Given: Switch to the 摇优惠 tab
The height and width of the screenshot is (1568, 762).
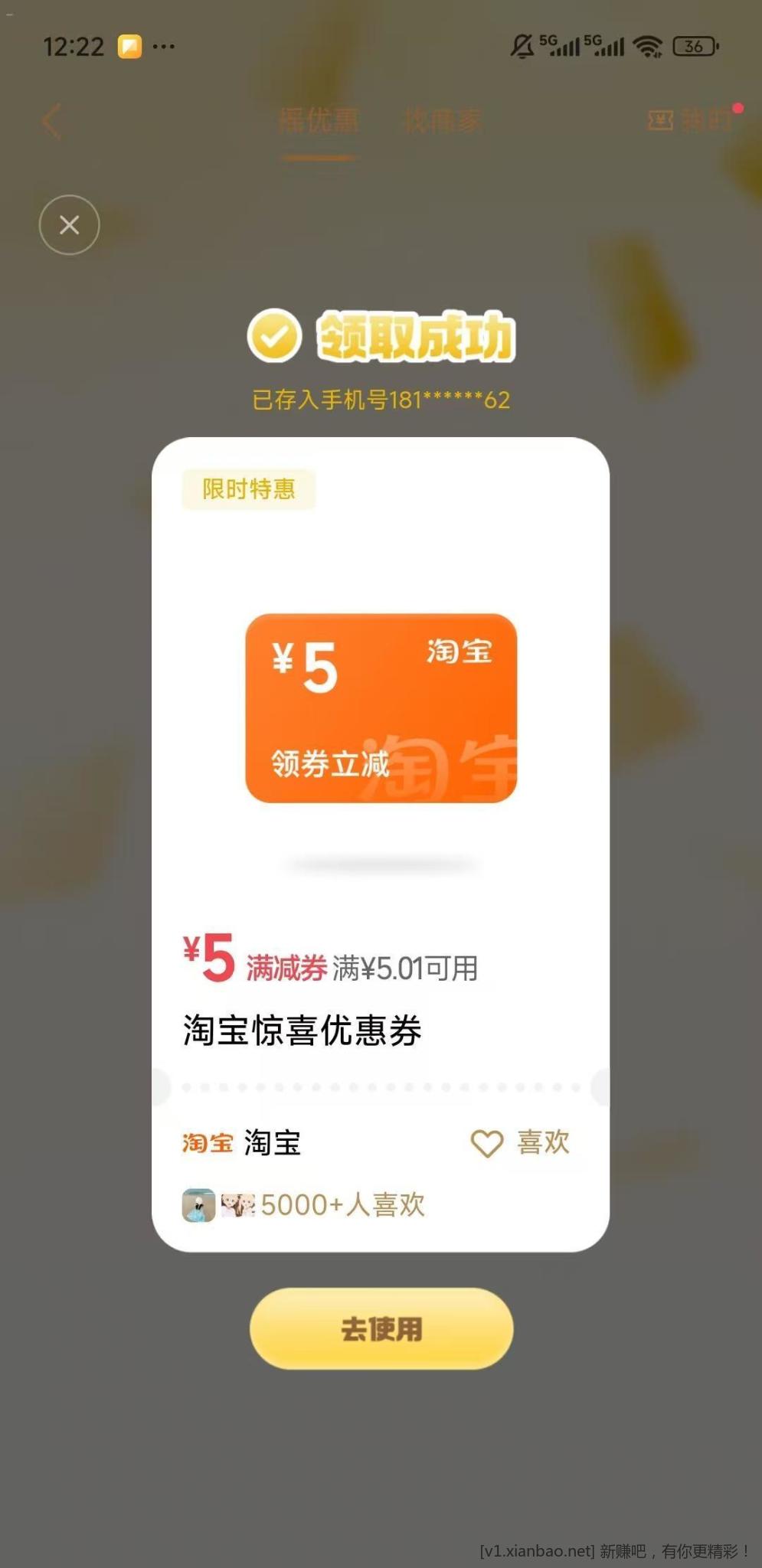Looking at the screenshot, I should [318, 121].
